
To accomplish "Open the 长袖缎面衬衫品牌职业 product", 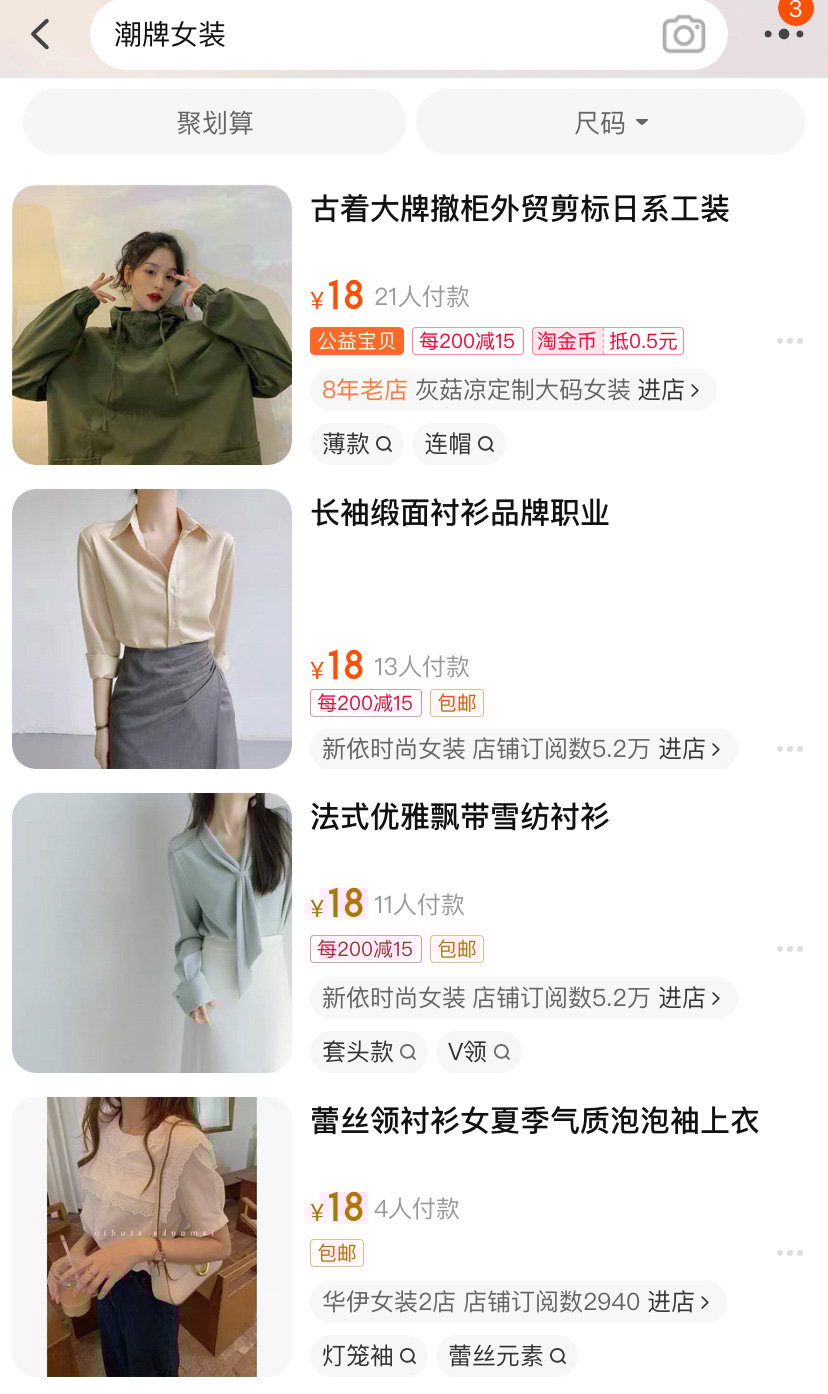I will tap(460, 514).
